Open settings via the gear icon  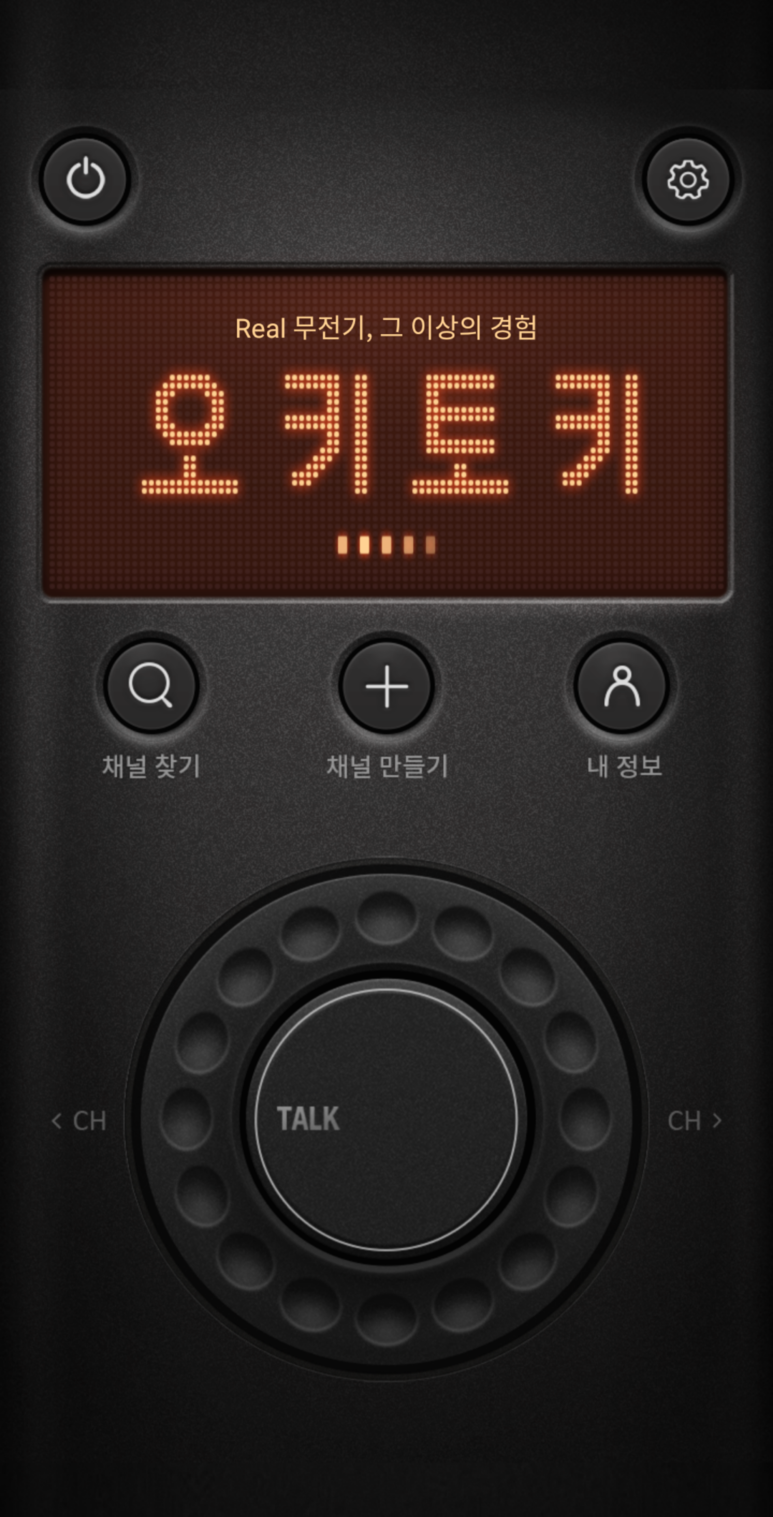pos(688,181)
